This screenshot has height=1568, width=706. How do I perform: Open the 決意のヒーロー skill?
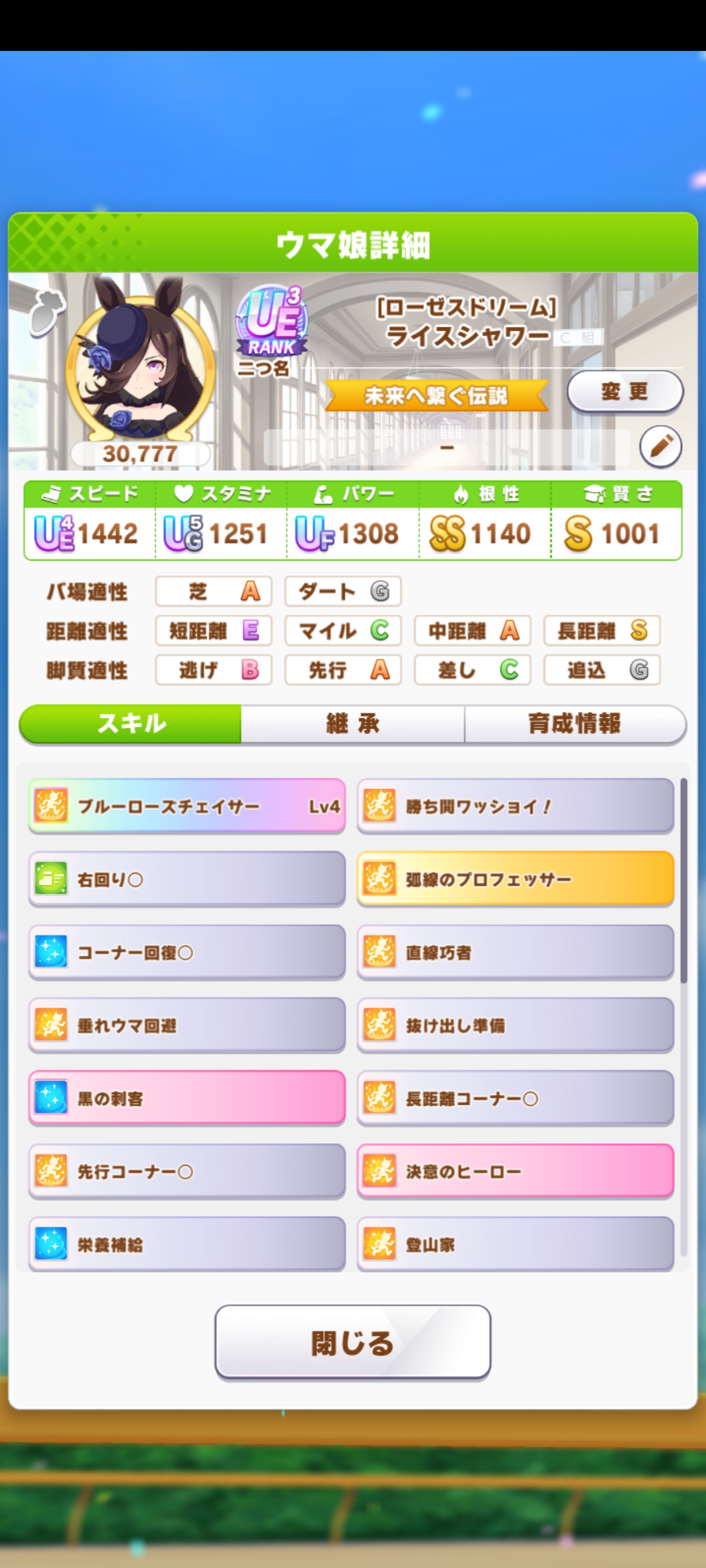[x=515, y=1171]
